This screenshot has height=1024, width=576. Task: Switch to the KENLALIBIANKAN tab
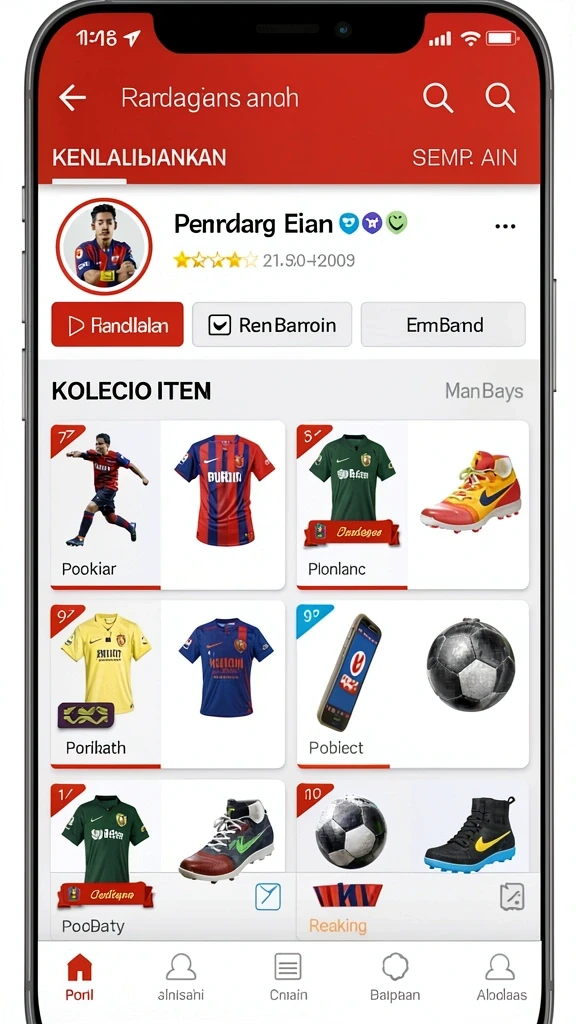[139, 157]
